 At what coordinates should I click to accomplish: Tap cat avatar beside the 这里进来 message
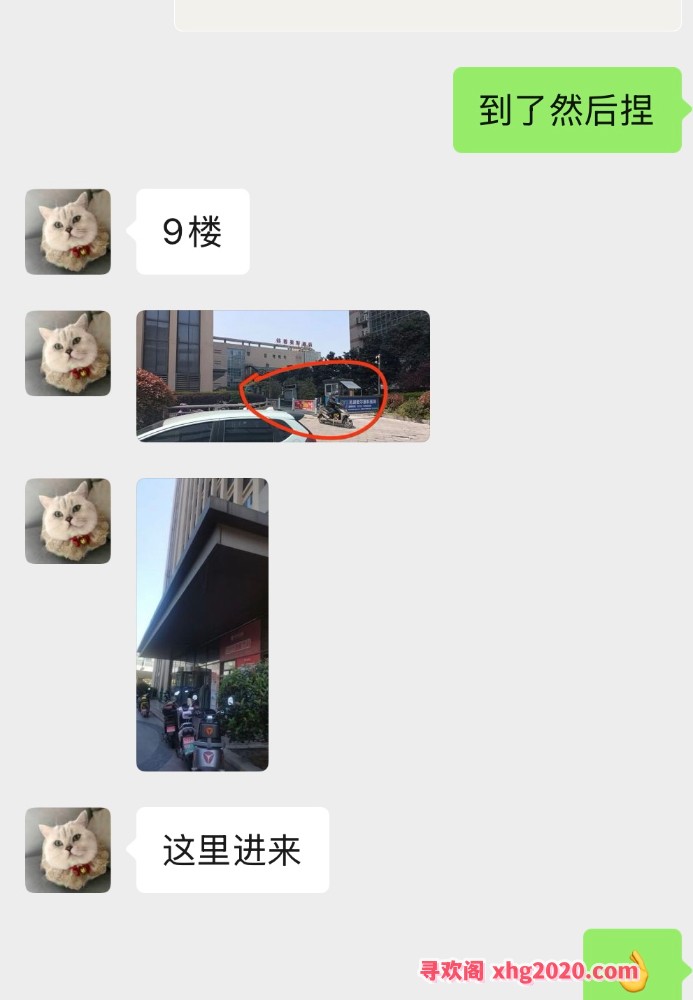[x=68, y=850]
